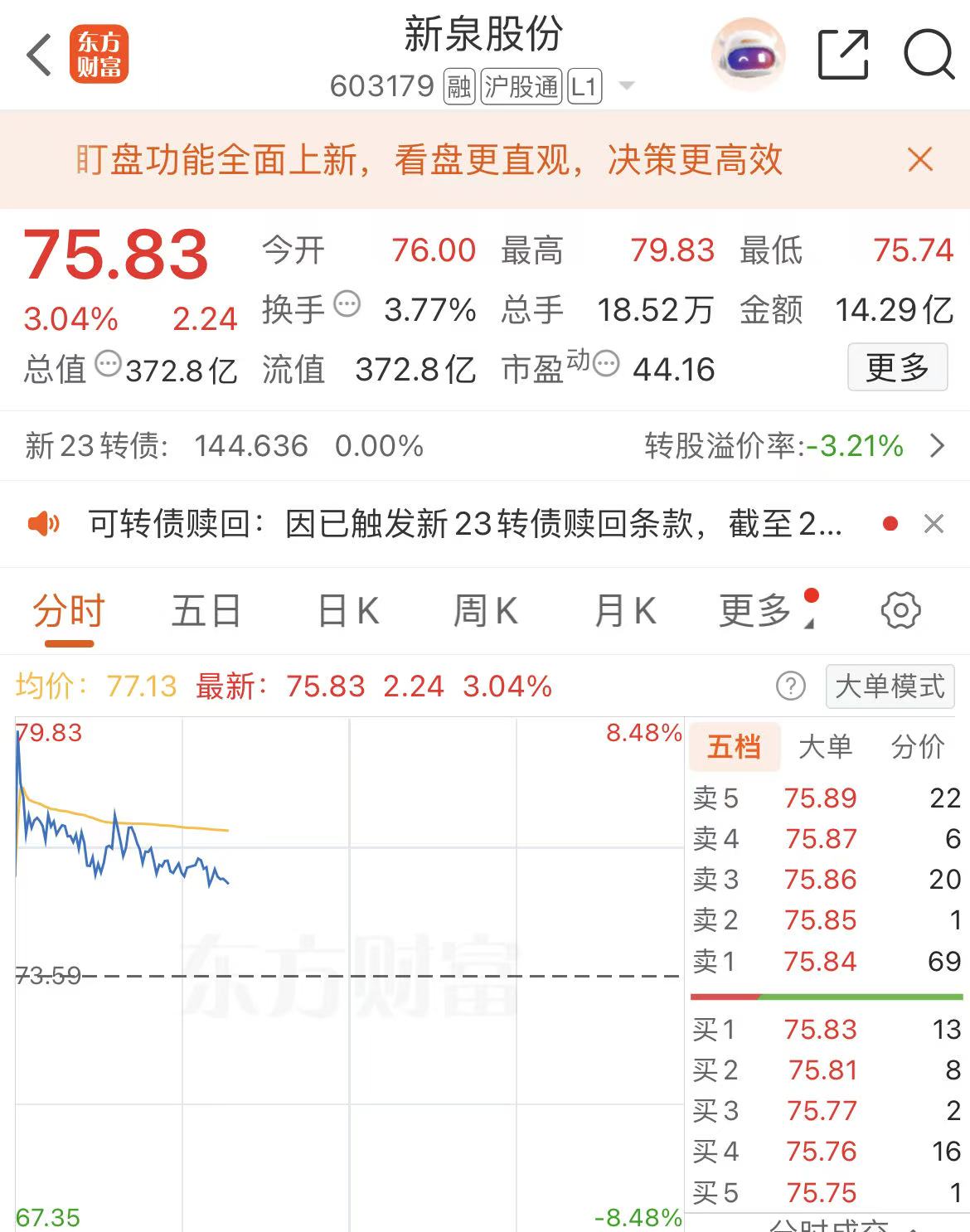Close the 可转债赎回 notice

[x=934, y=524]
